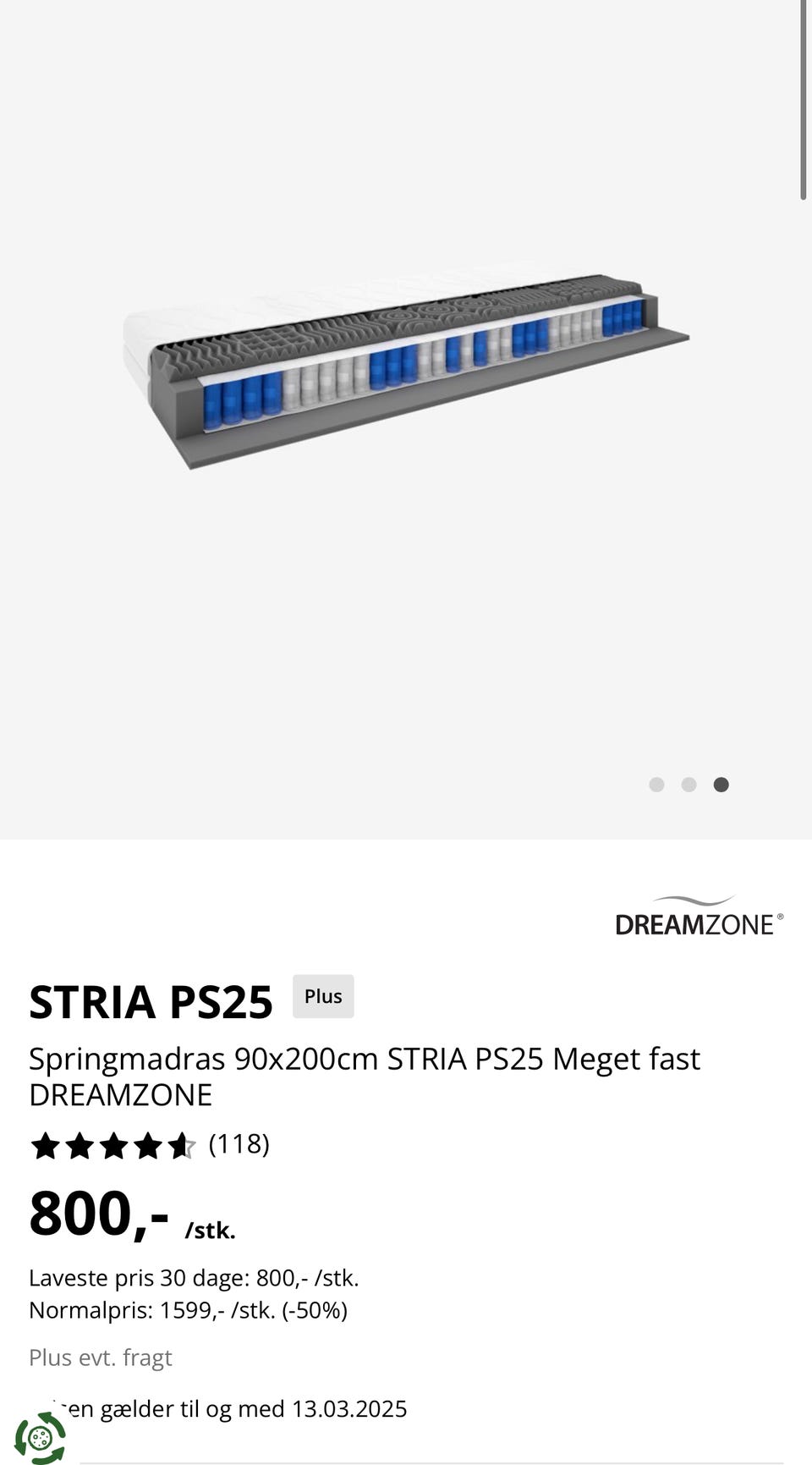Open the cookie settings icon

coord(39,1436)
